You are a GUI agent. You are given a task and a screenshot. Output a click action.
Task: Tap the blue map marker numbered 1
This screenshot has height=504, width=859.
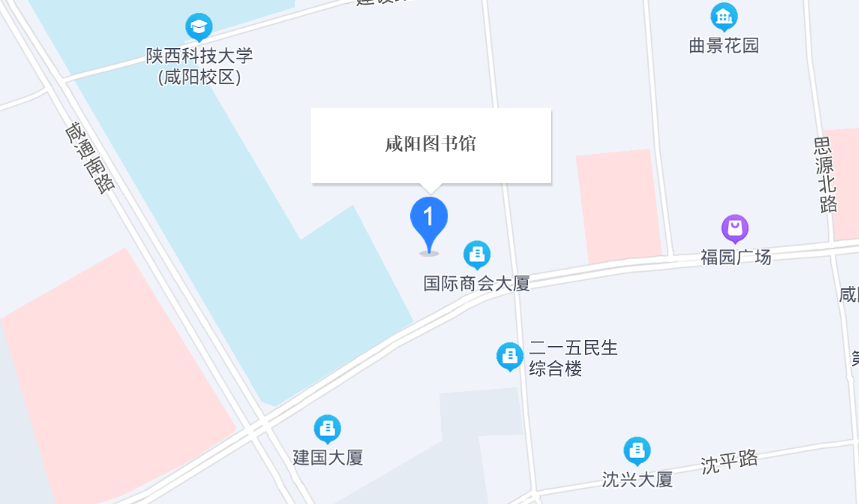pyautogui.click(x=429, y=217)
